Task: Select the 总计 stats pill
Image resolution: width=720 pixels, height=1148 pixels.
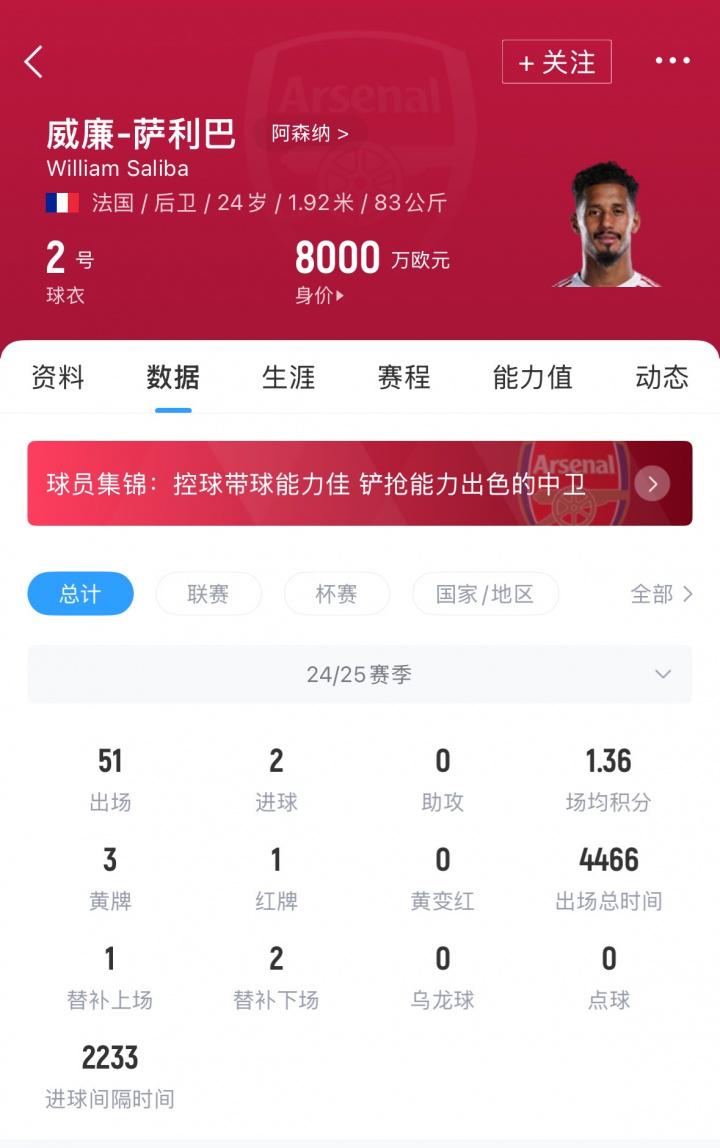Action: [80, 592]
